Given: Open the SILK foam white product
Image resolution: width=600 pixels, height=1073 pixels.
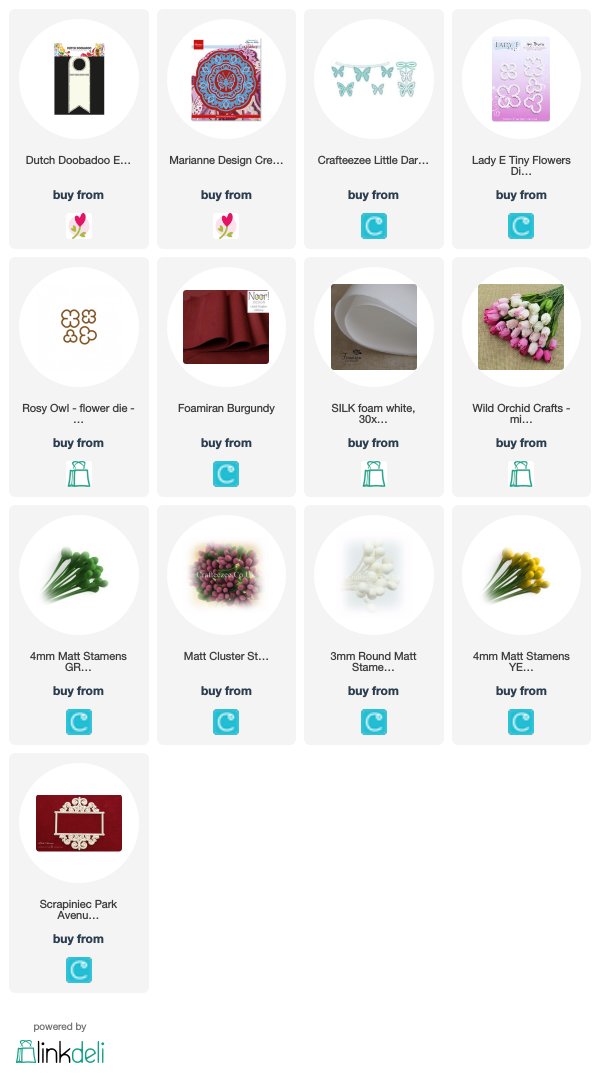Looking at the screenshot, I should click(x=374, y=377).
